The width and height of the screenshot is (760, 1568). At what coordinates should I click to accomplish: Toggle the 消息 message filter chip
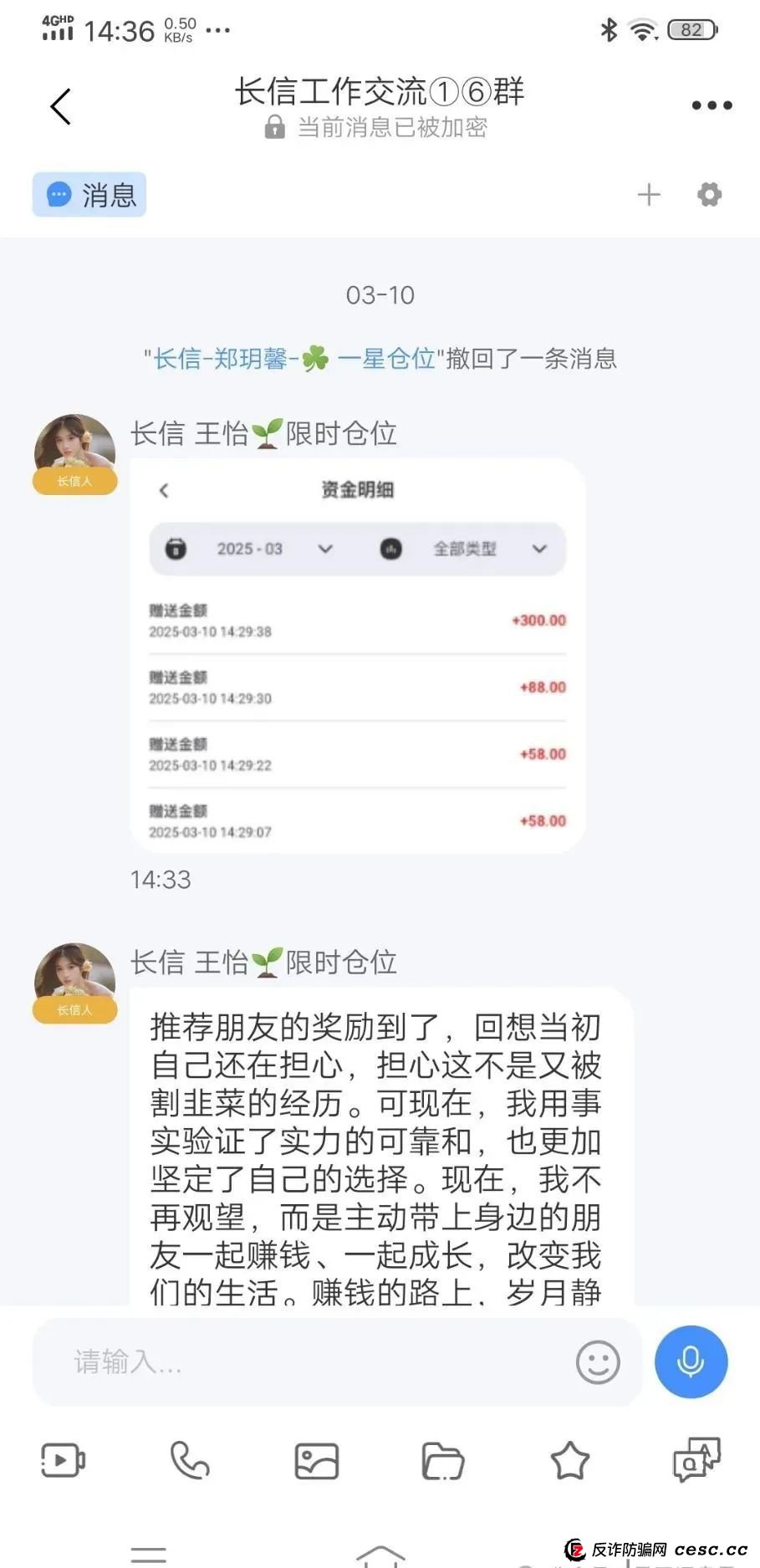pyautogui.click(x=89, y=194)
